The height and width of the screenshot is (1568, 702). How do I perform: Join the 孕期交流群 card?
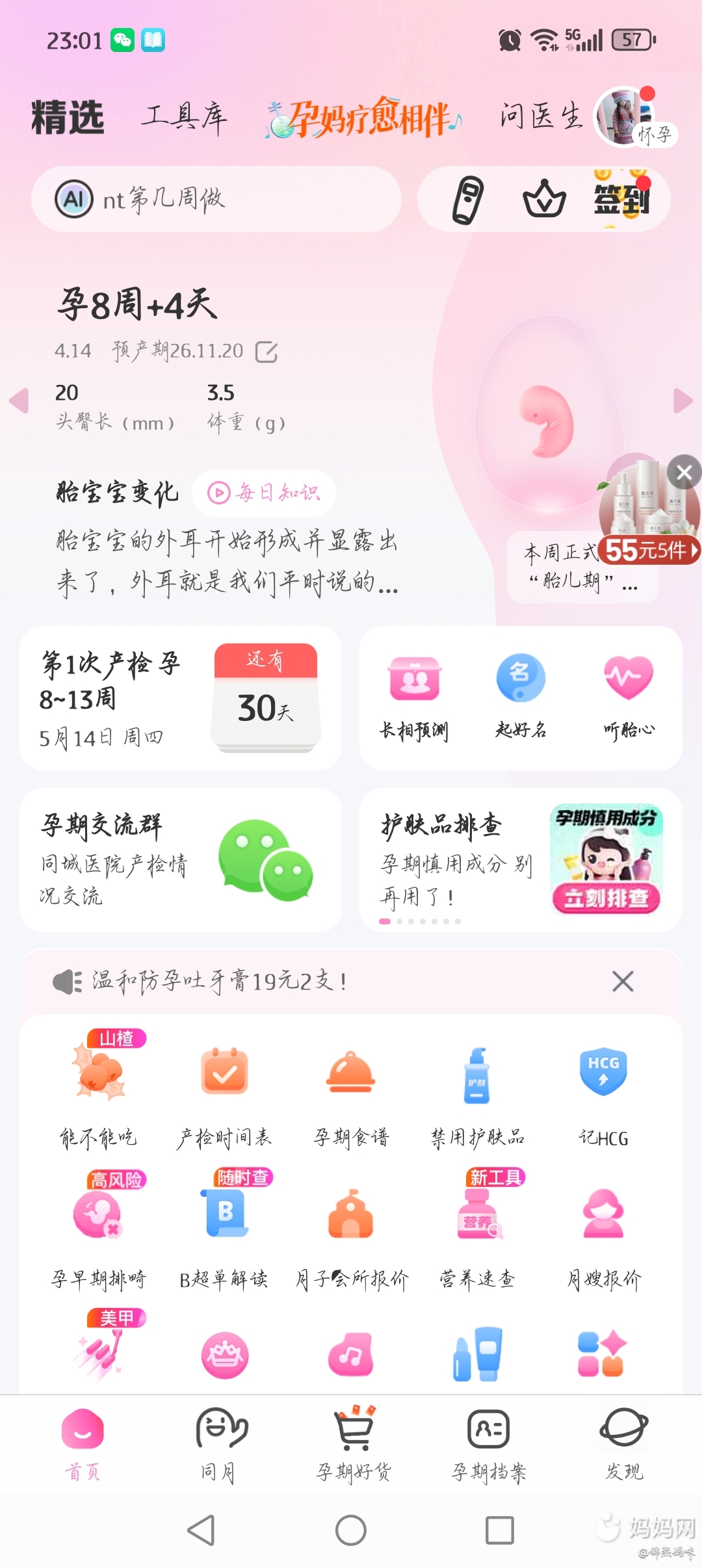pyautogui.click(x=180, y=859)
